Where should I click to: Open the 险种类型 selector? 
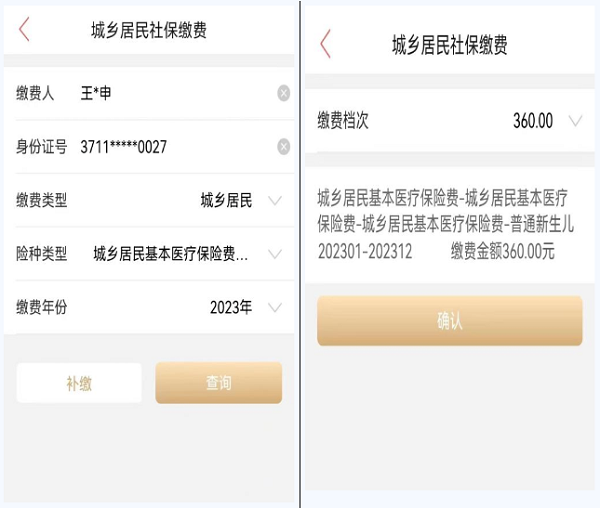[275, 254]
